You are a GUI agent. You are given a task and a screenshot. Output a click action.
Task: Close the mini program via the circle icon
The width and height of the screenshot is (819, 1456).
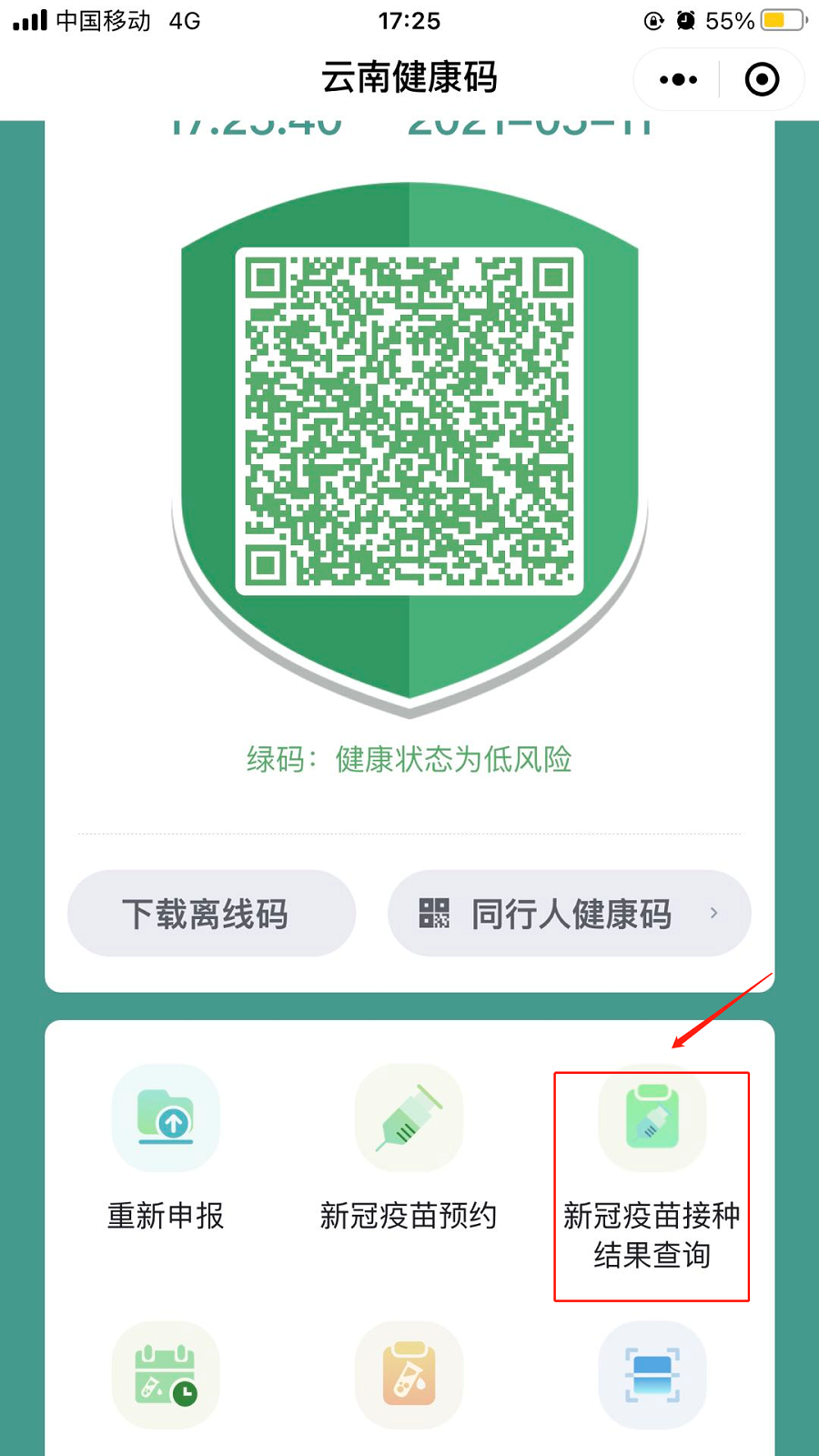point(762,80)
